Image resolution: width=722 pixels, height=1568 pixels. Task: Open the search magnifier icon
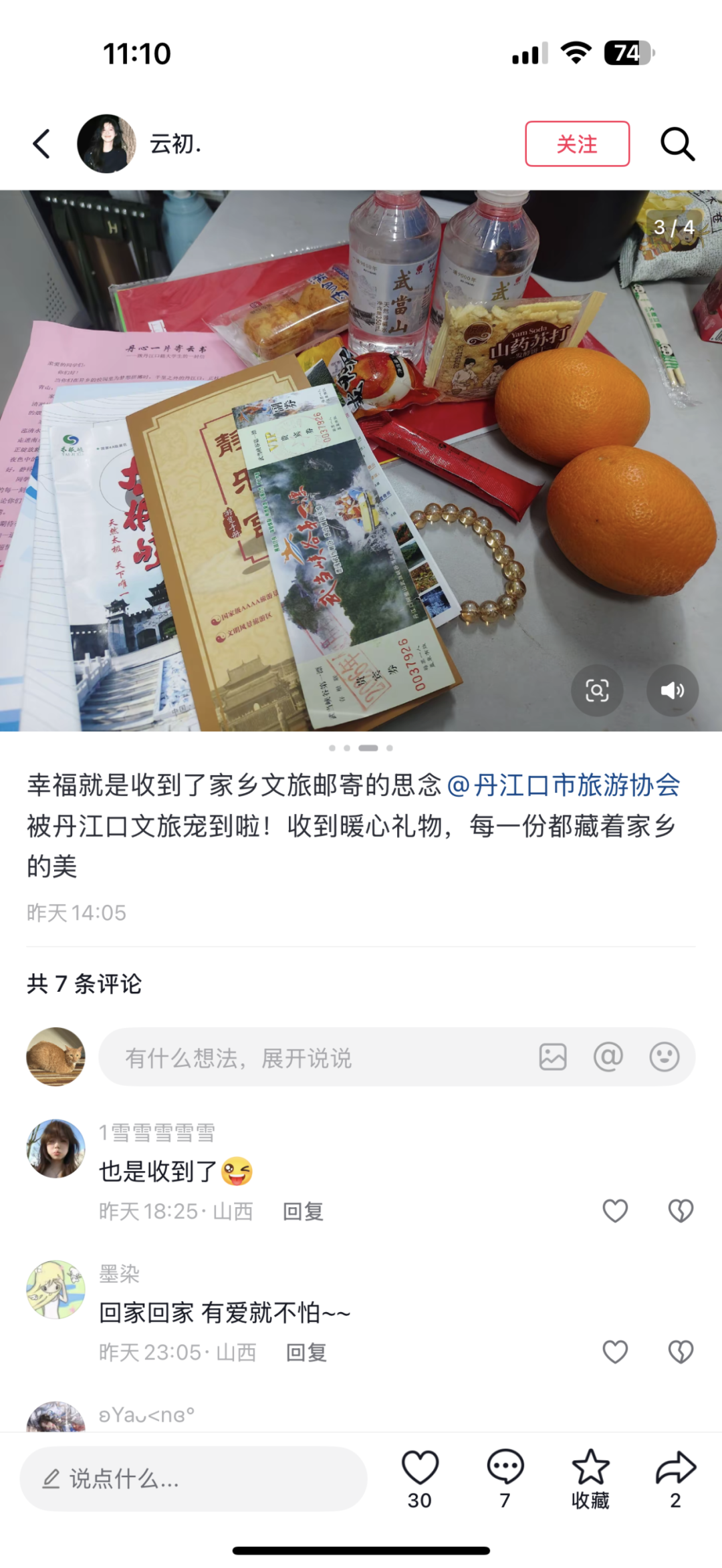(x=677, y=144)
